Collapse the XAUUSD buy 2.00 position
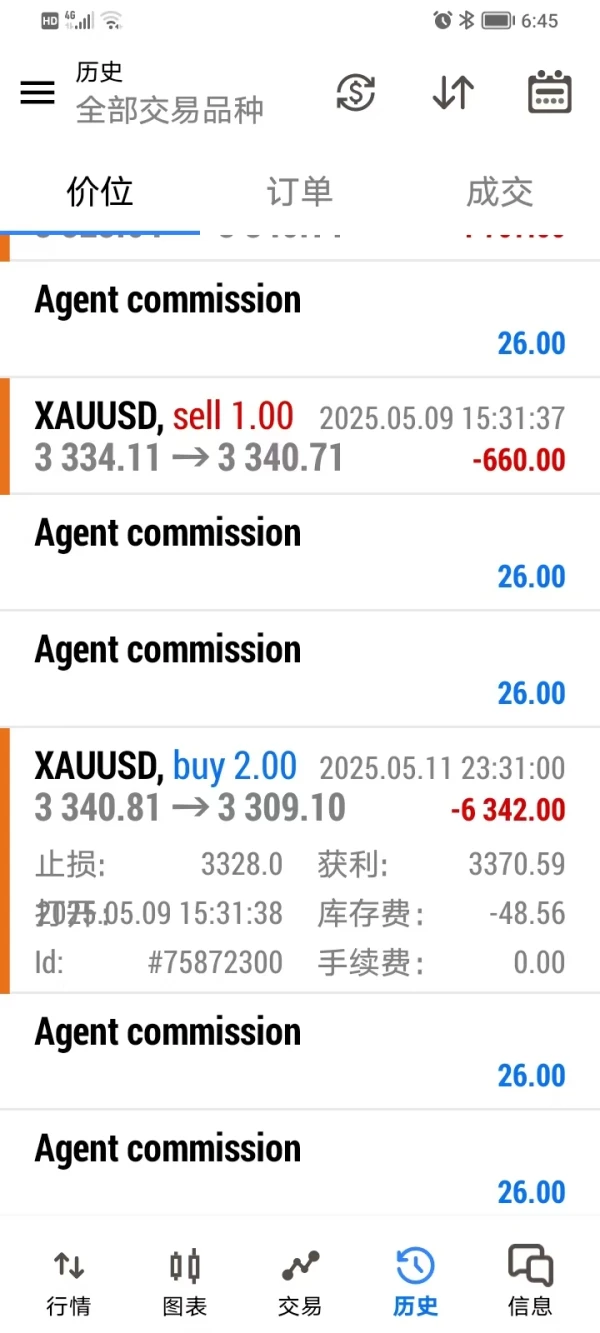Viewport: 600px width, 1333px height. pyautogui.click(x=300, y=788)
